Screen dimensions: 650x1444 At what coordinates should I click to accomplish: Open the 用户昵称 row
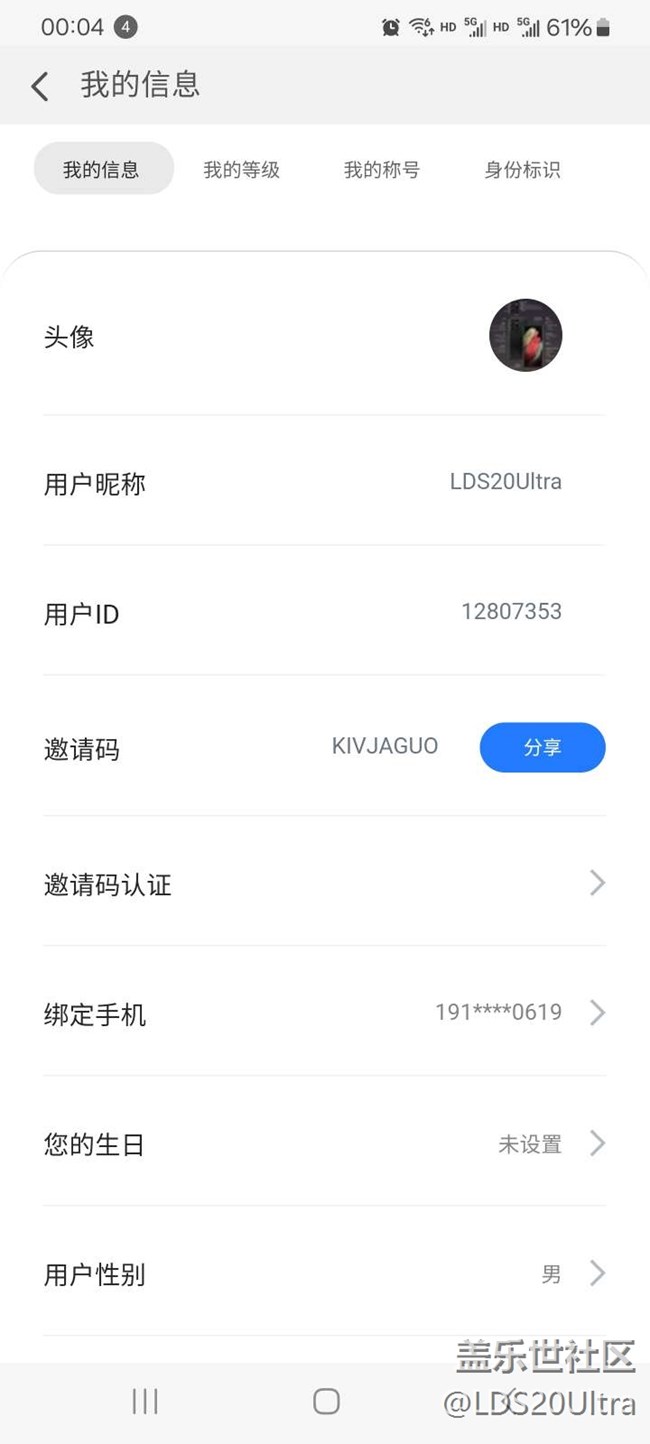point(324,482)
